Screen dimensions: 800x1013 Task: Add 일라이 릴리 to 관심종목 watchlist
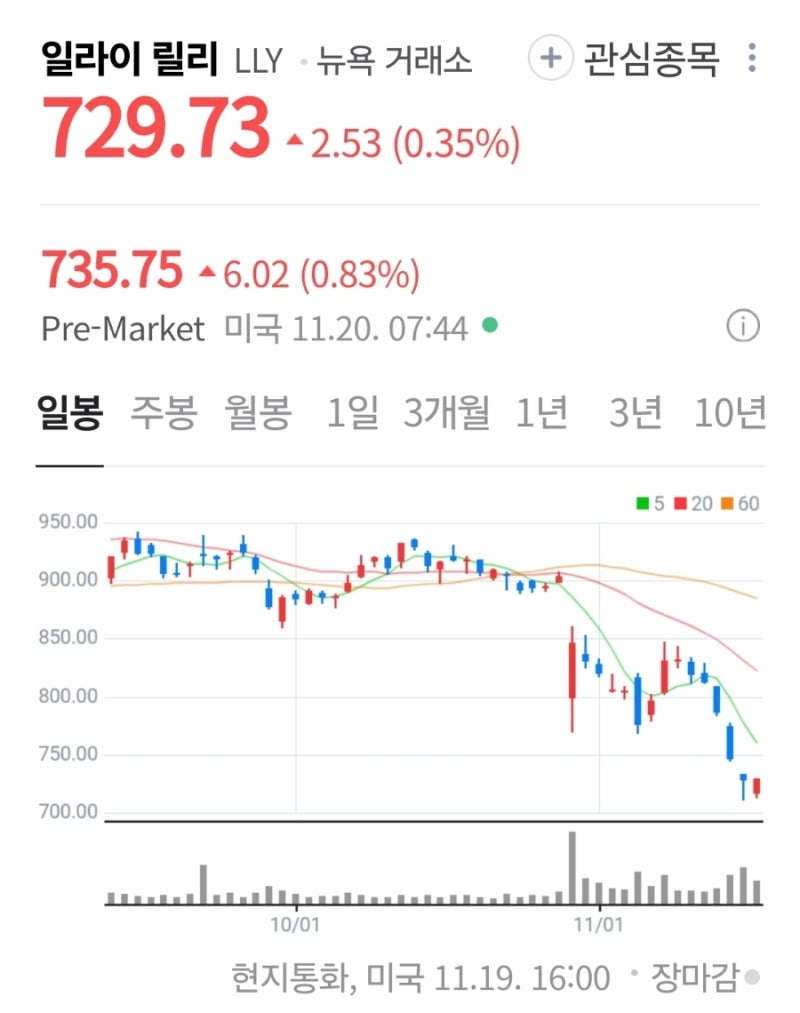627,59
